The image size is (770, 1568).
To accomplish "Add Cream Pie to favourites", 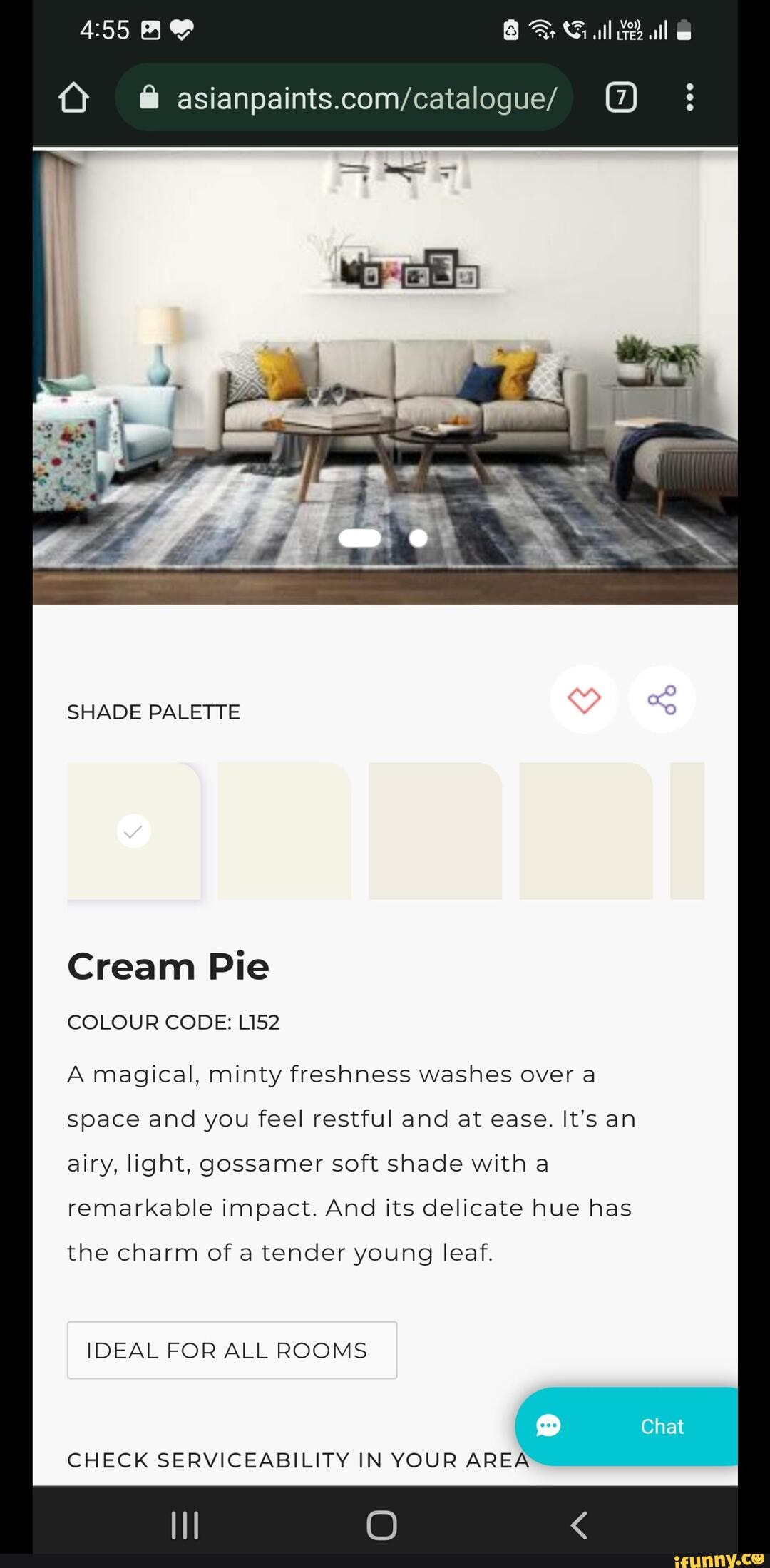I will (584, 700).
